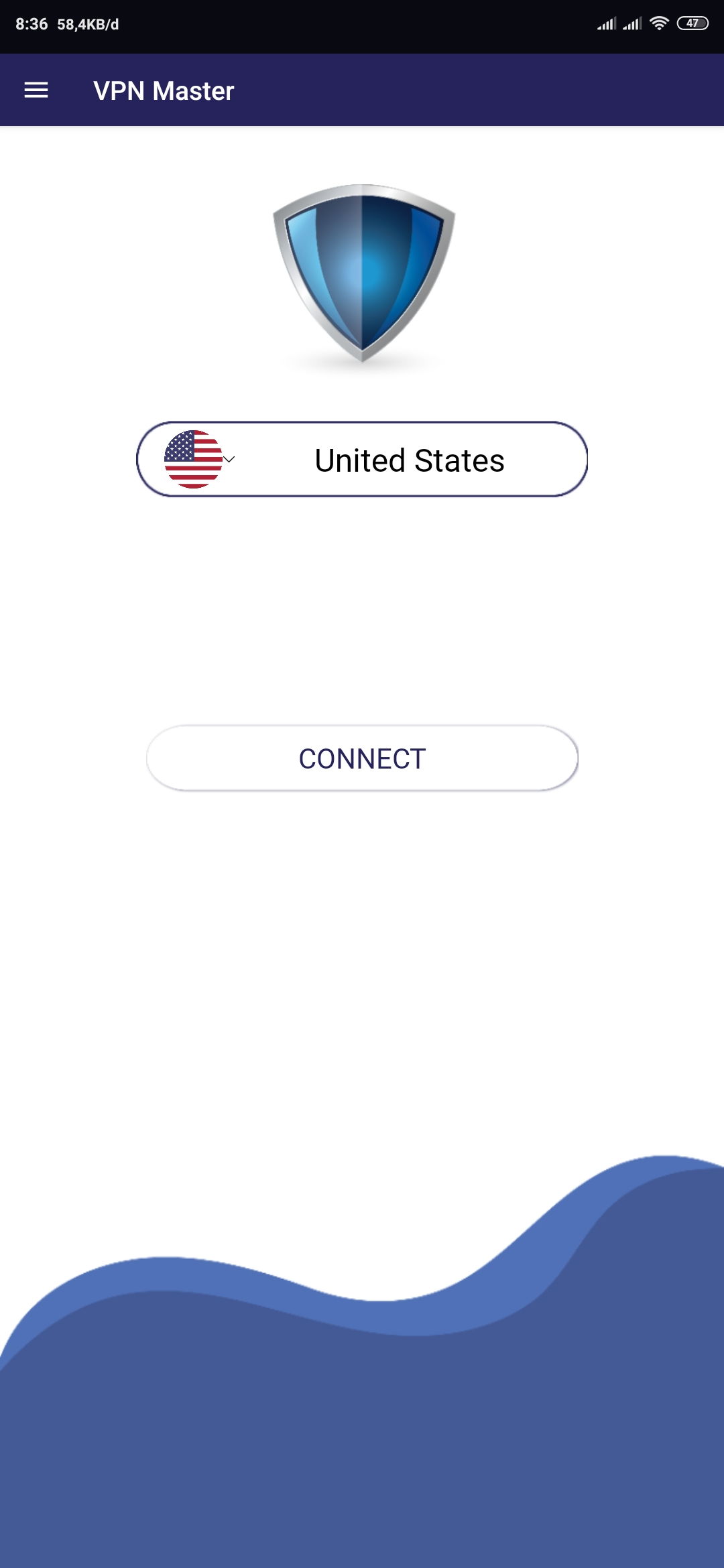Screen dimensions: 724x1568
Task: Enable the VPN via CONNECT control
Action: point(362,759)
